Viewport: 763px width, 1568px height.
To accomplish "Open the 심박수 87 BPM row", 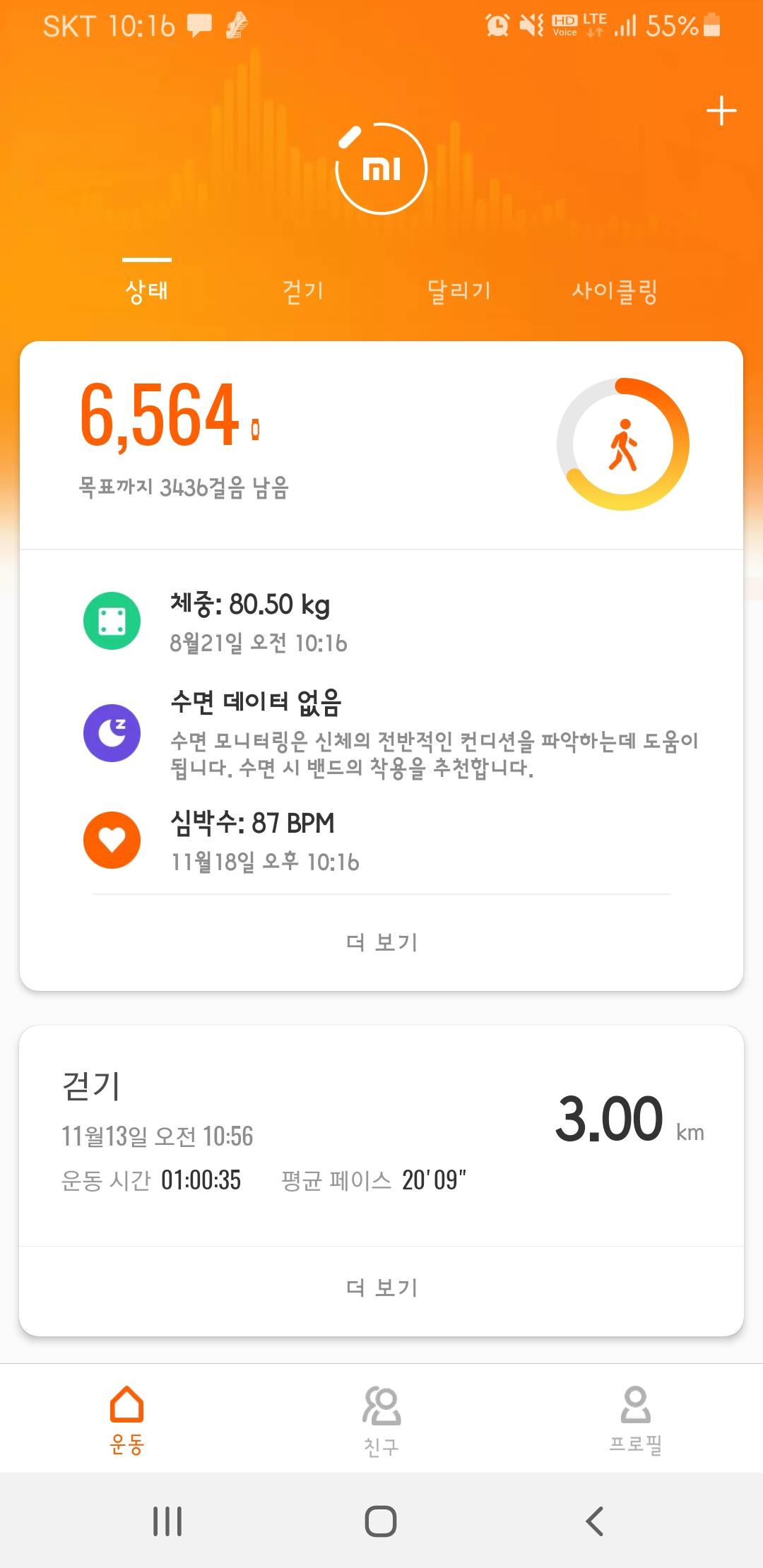I will click(381, 841).
